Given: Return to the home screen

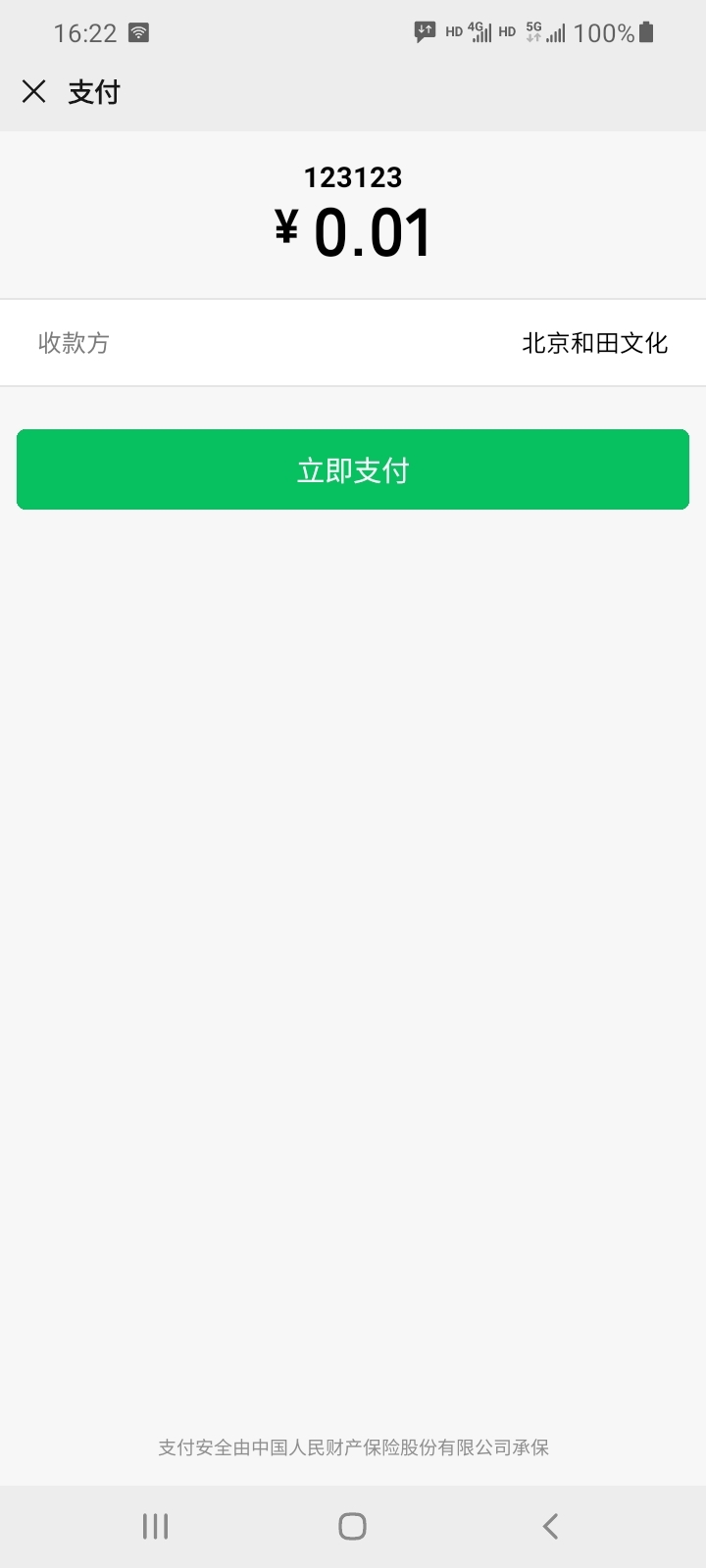Looking at the screenshot, I should point(353,1526).
